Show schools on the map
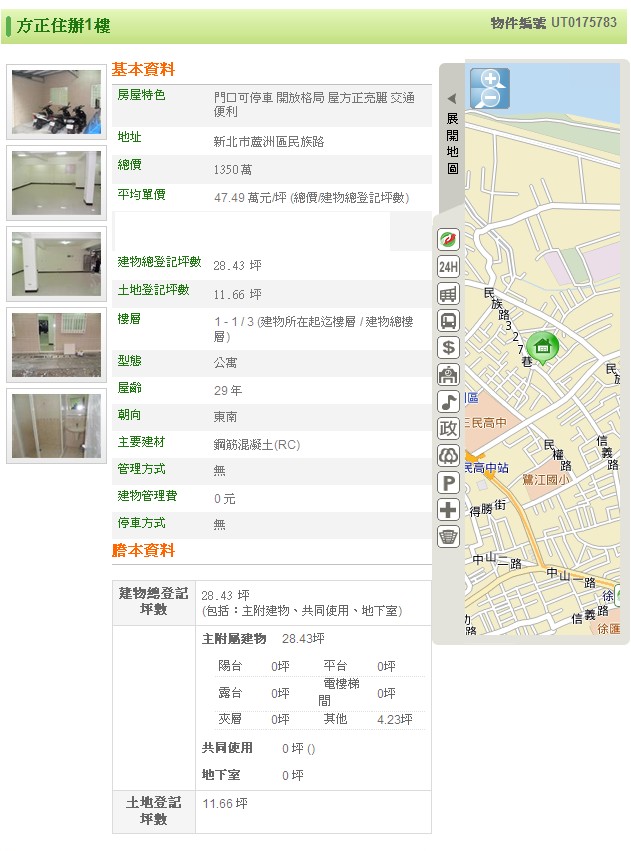Image resolution: width=631 pixels, height=851 pixels. [448, 375]
